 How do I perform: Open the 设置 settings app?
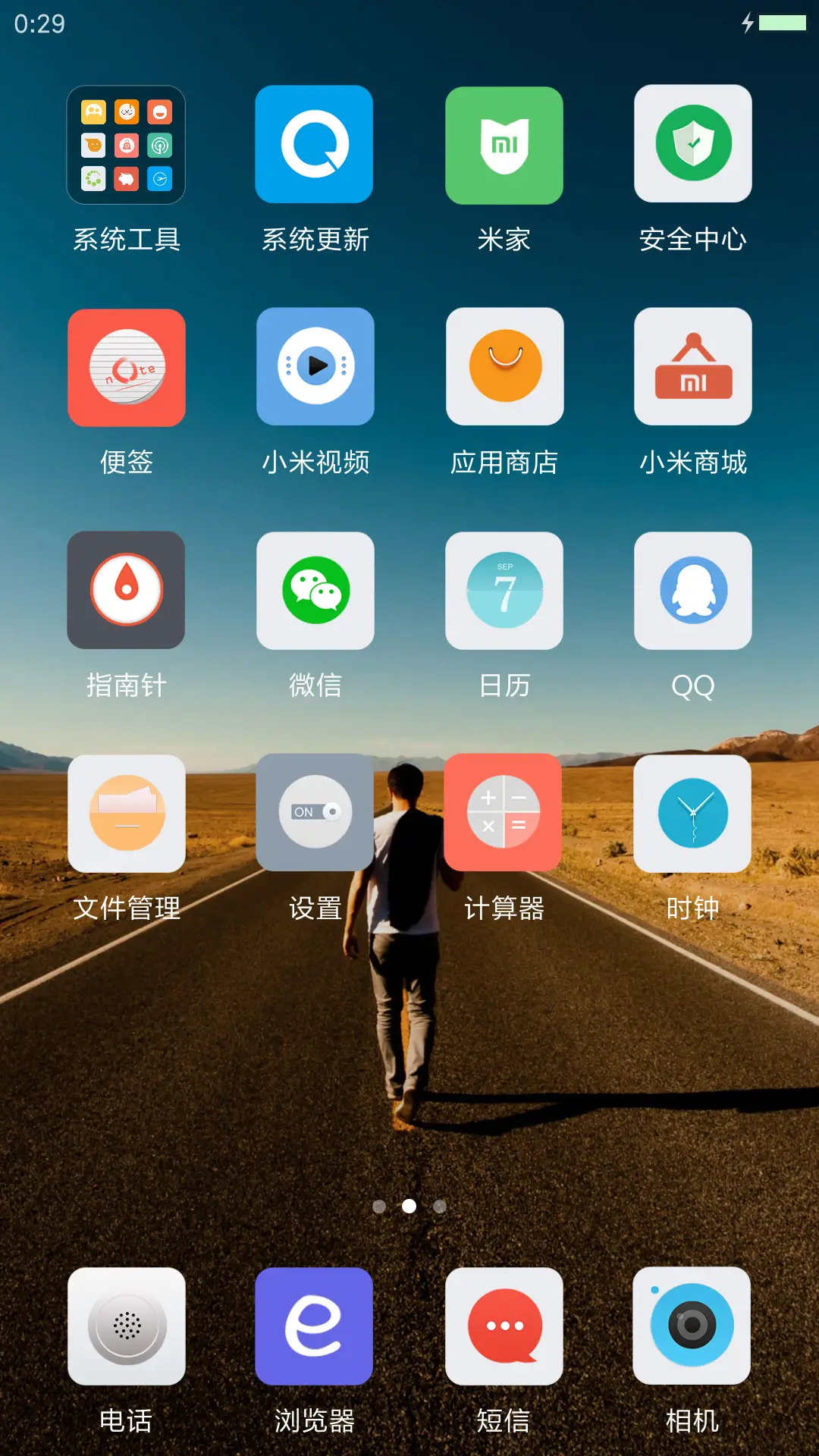coord(315,812)
